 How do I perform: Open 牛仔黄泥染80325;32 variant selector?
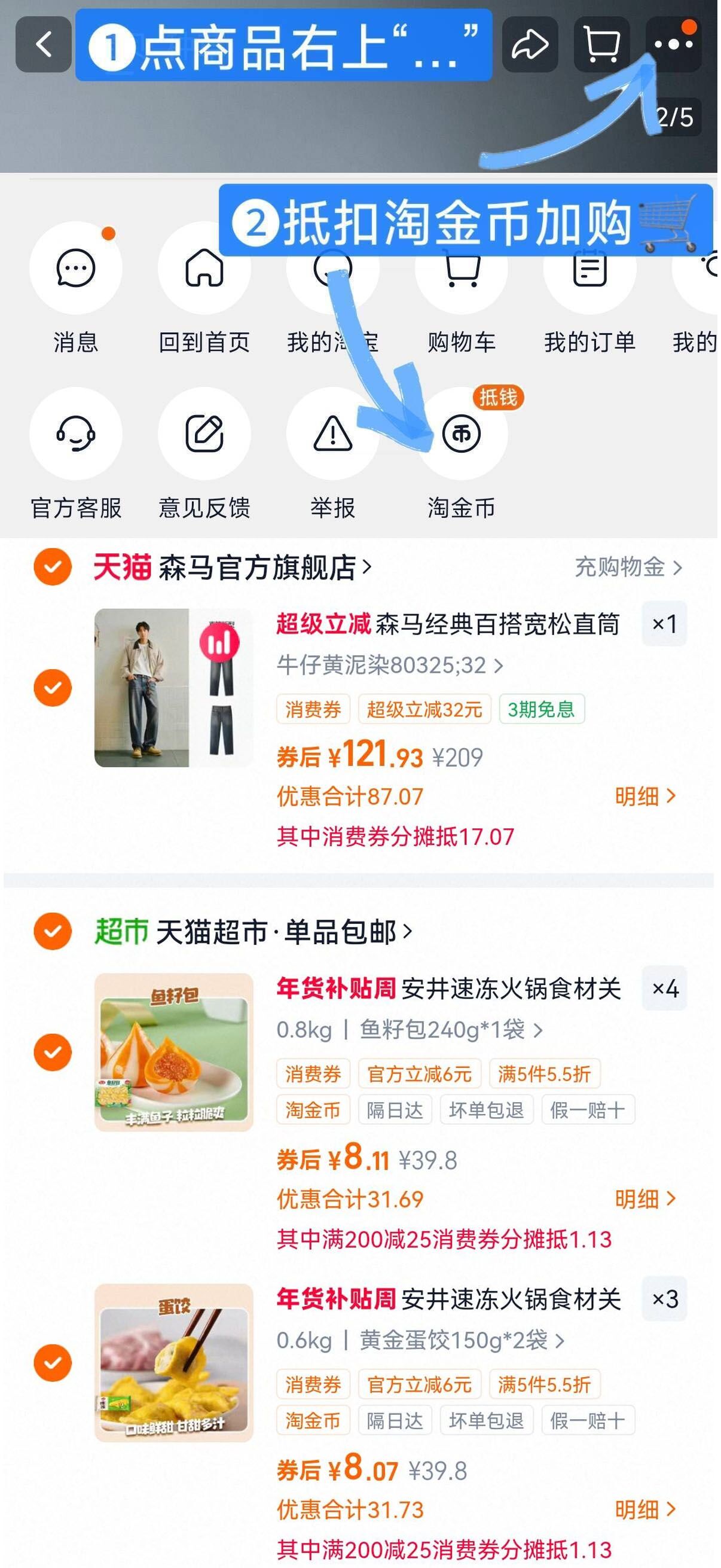click(x=388, y=667)
